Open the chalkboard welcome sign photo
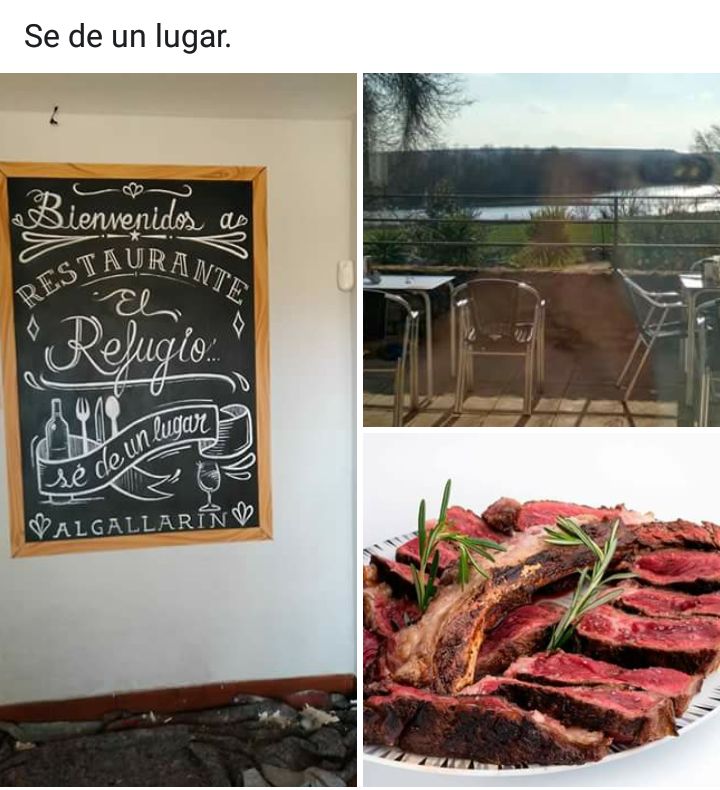This screenshot has width=720, height=790. click(x=178, y=430)
